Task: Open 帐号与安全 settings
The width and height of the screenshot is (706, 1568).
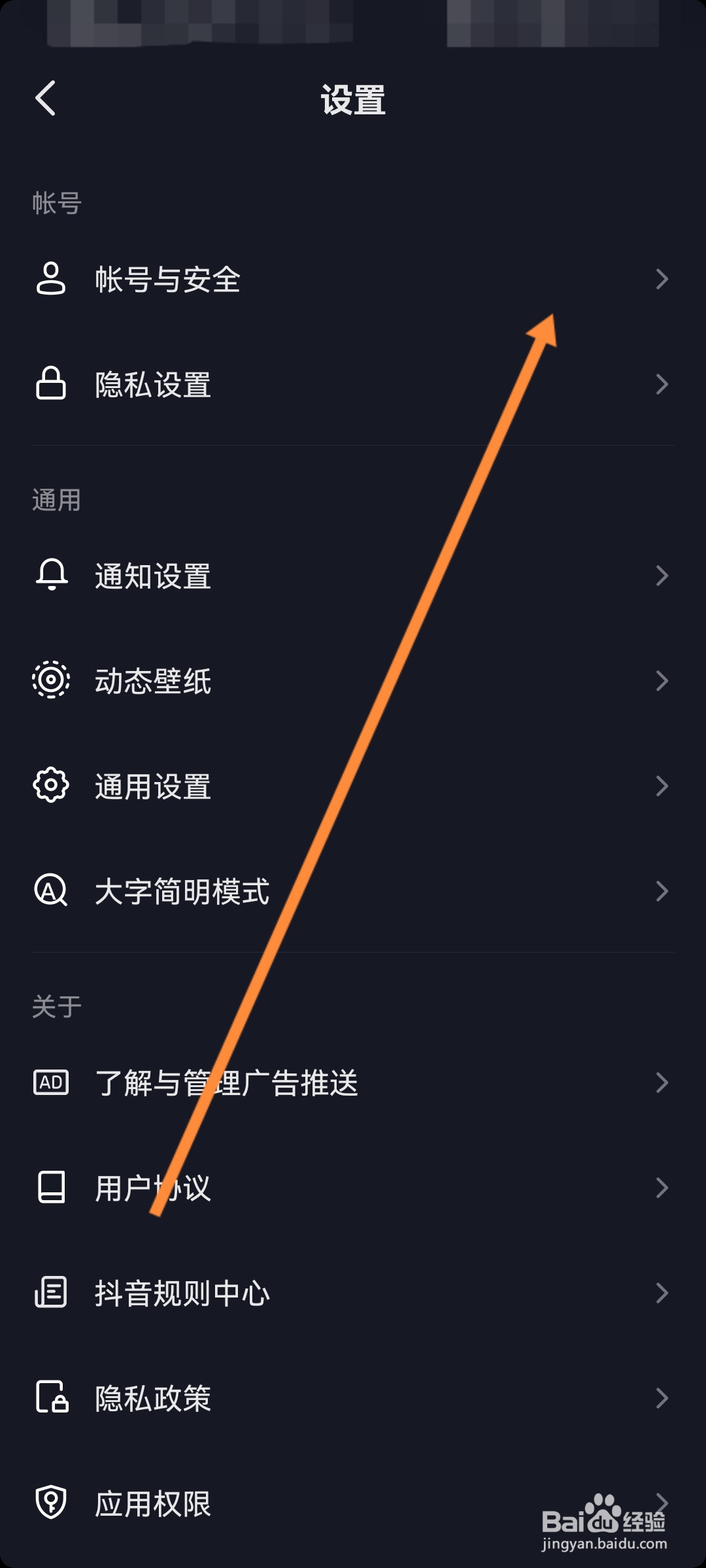Action: click(353, 279)
